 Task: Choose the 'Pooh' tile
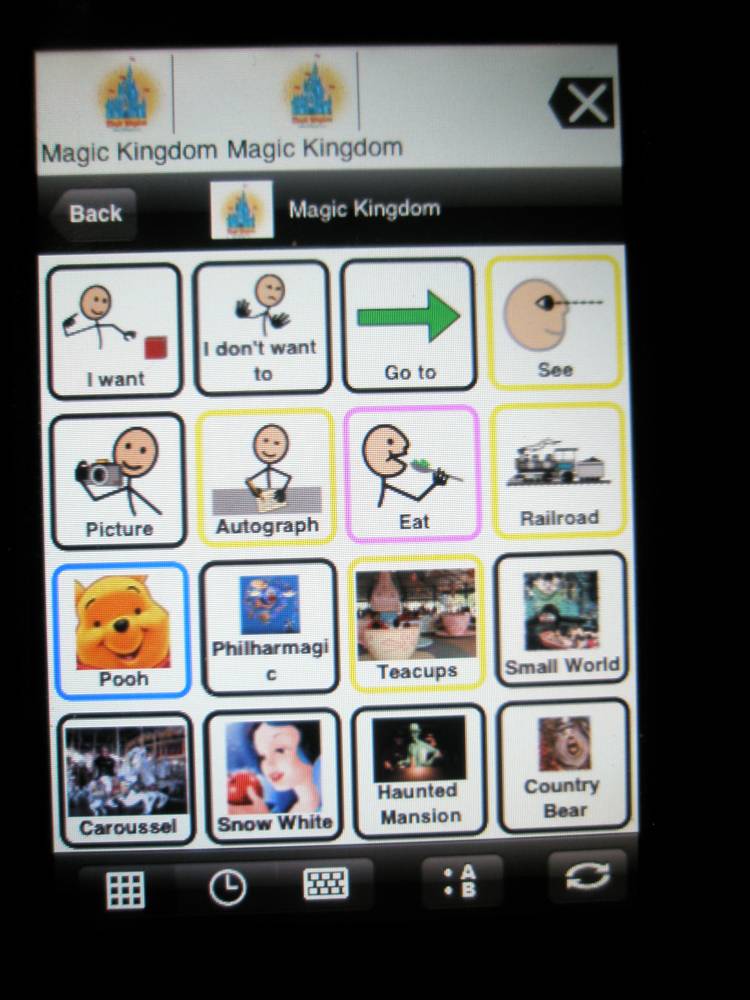(x=122, y=630)
